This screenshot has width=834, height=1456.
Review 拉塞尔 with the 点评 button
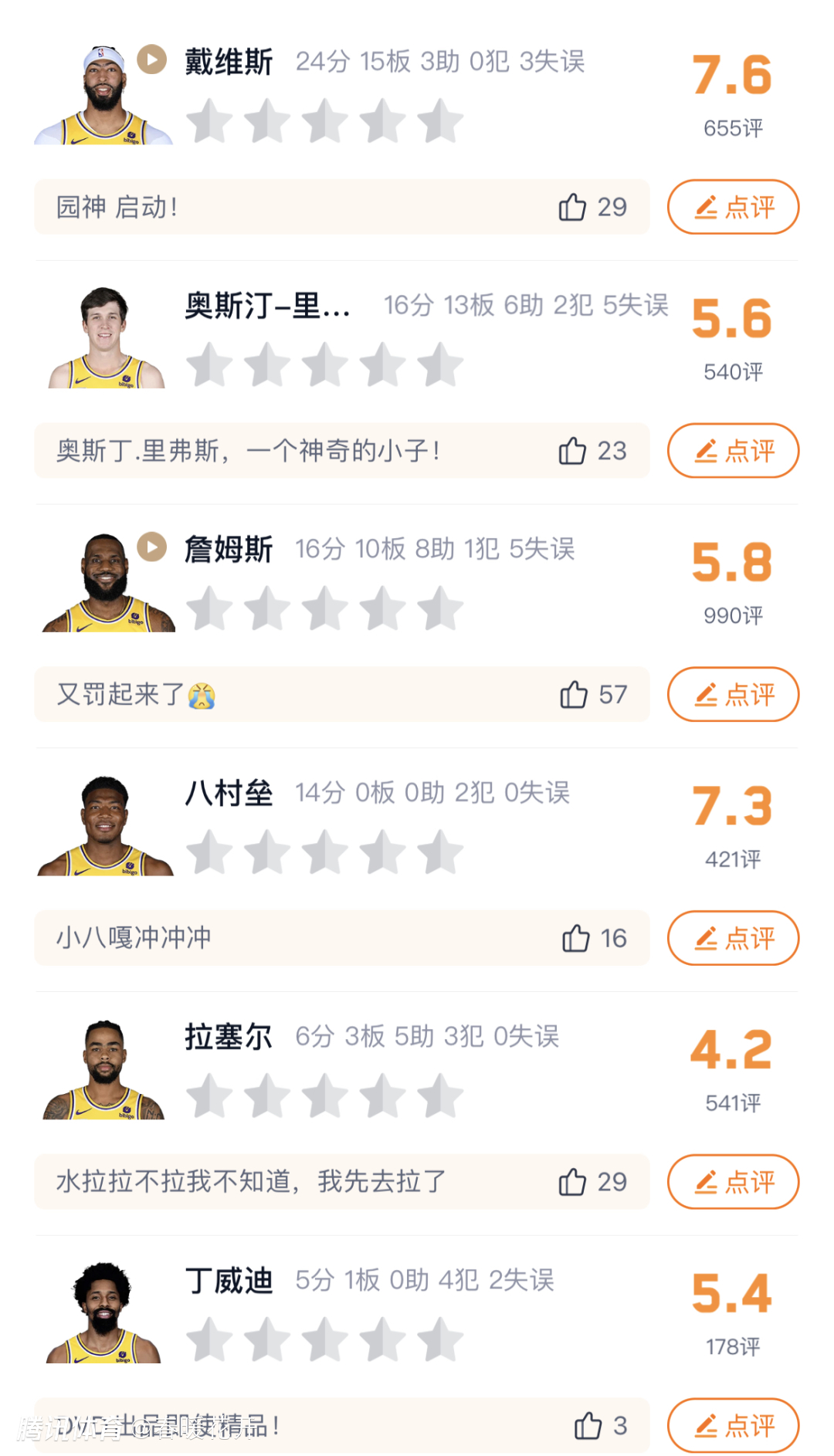point(733,1182)
